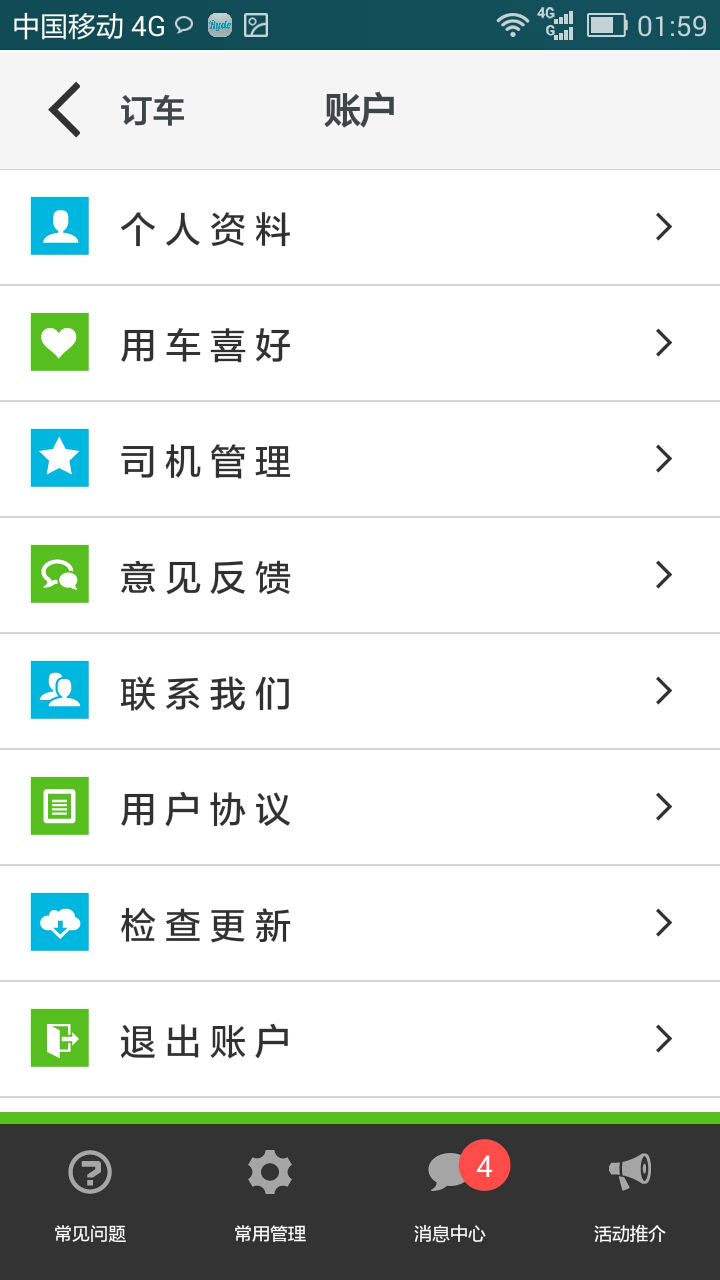Image resolution: width=720 pixels, height=1280 pixels.
Task: Open 个人资料 personal profile
Action: pos(360,228)
